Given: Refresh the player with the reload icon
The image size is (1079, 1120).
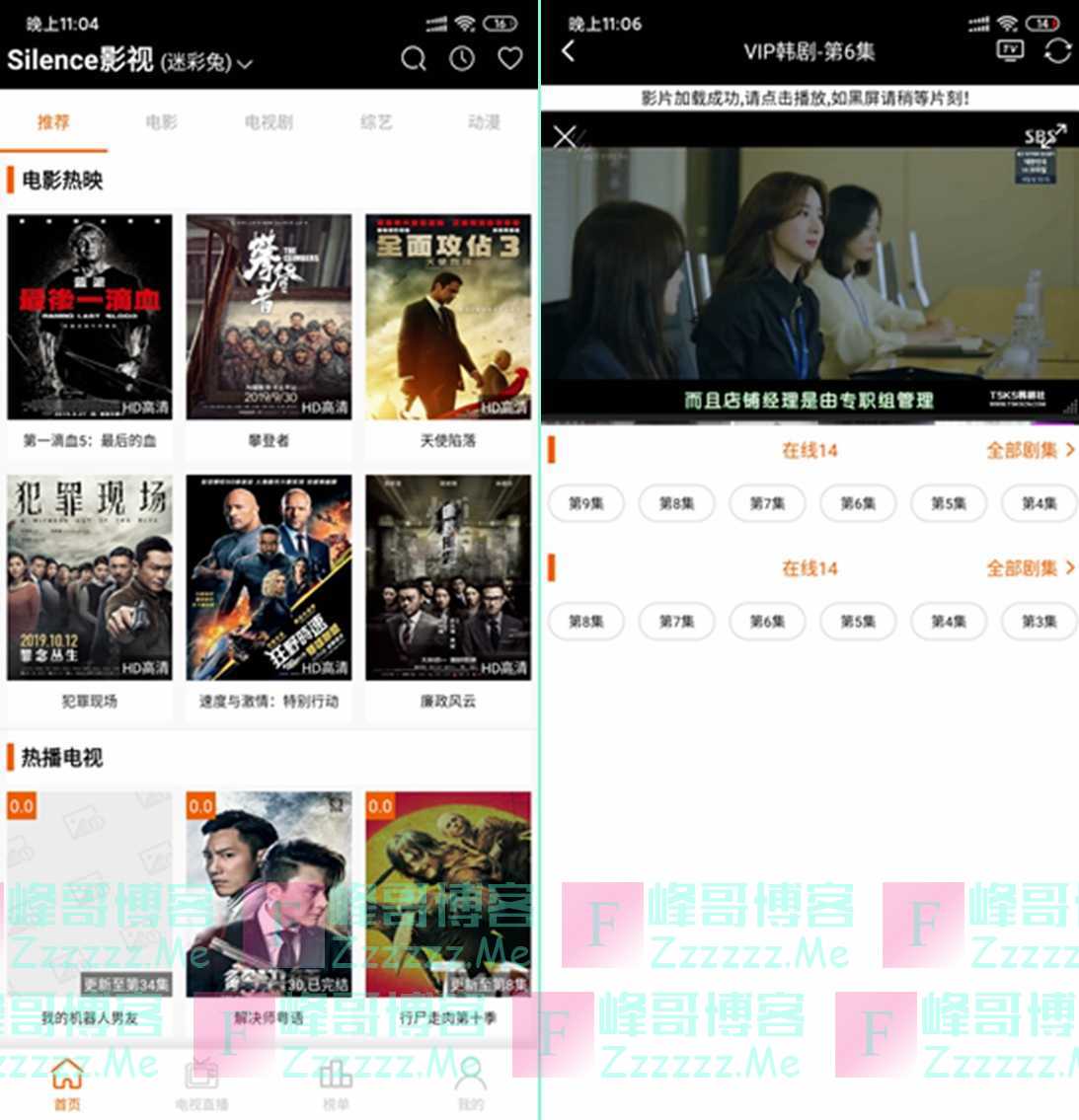Looking at the screenshot, I should pos(1057,51).
